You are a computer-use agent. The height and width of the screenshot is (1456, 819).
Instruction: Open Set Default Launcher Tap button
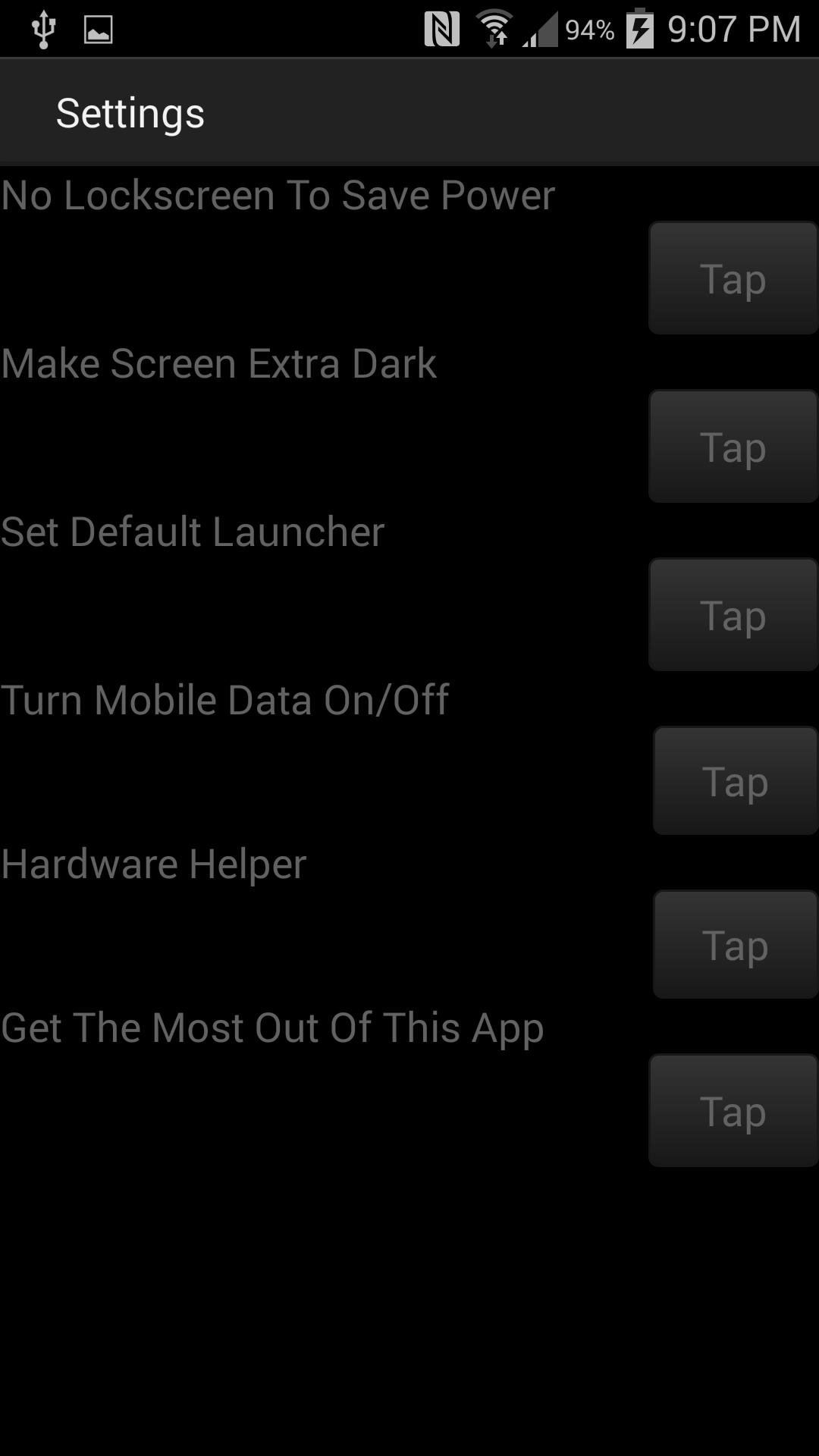[733, 615]
